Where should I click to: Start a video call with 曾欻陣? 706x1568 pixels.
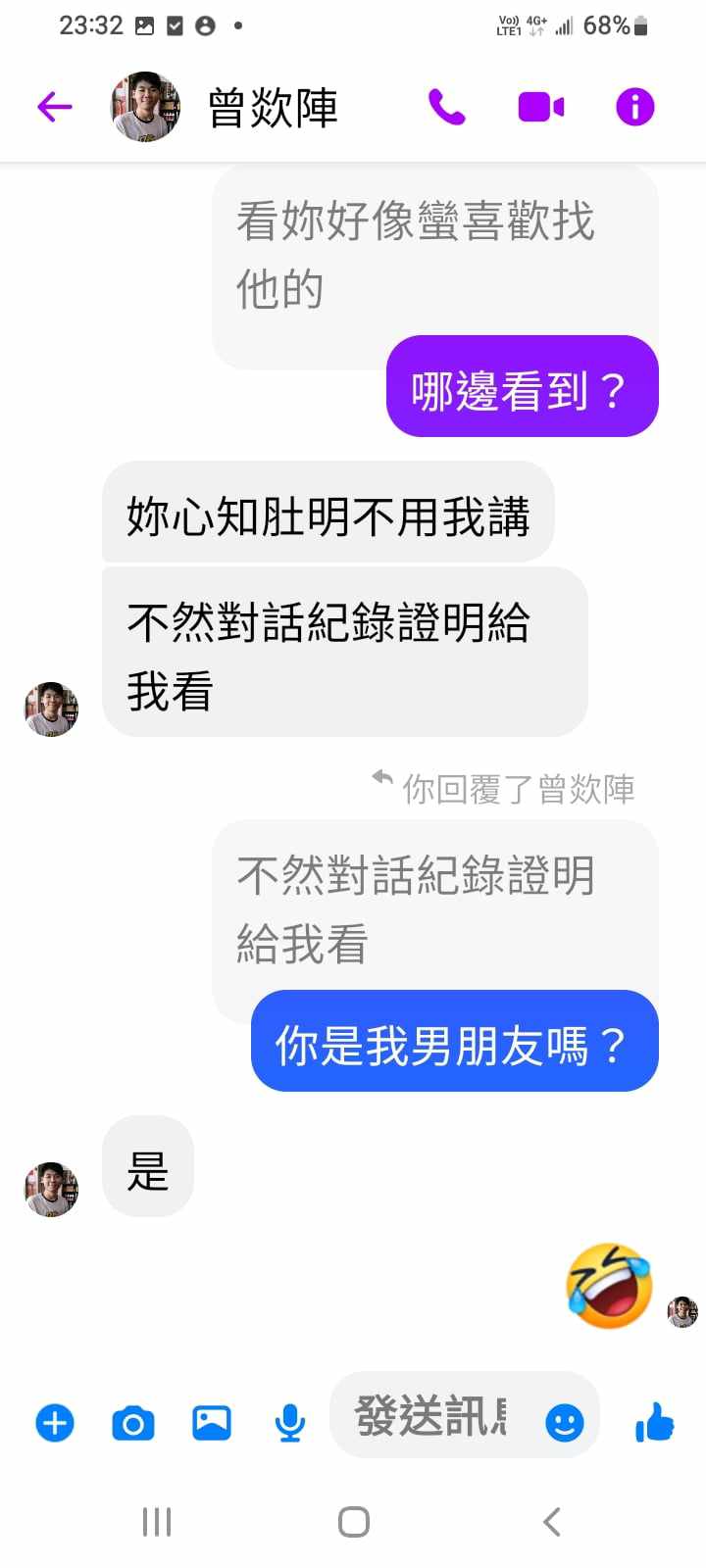tap(540, 107)
